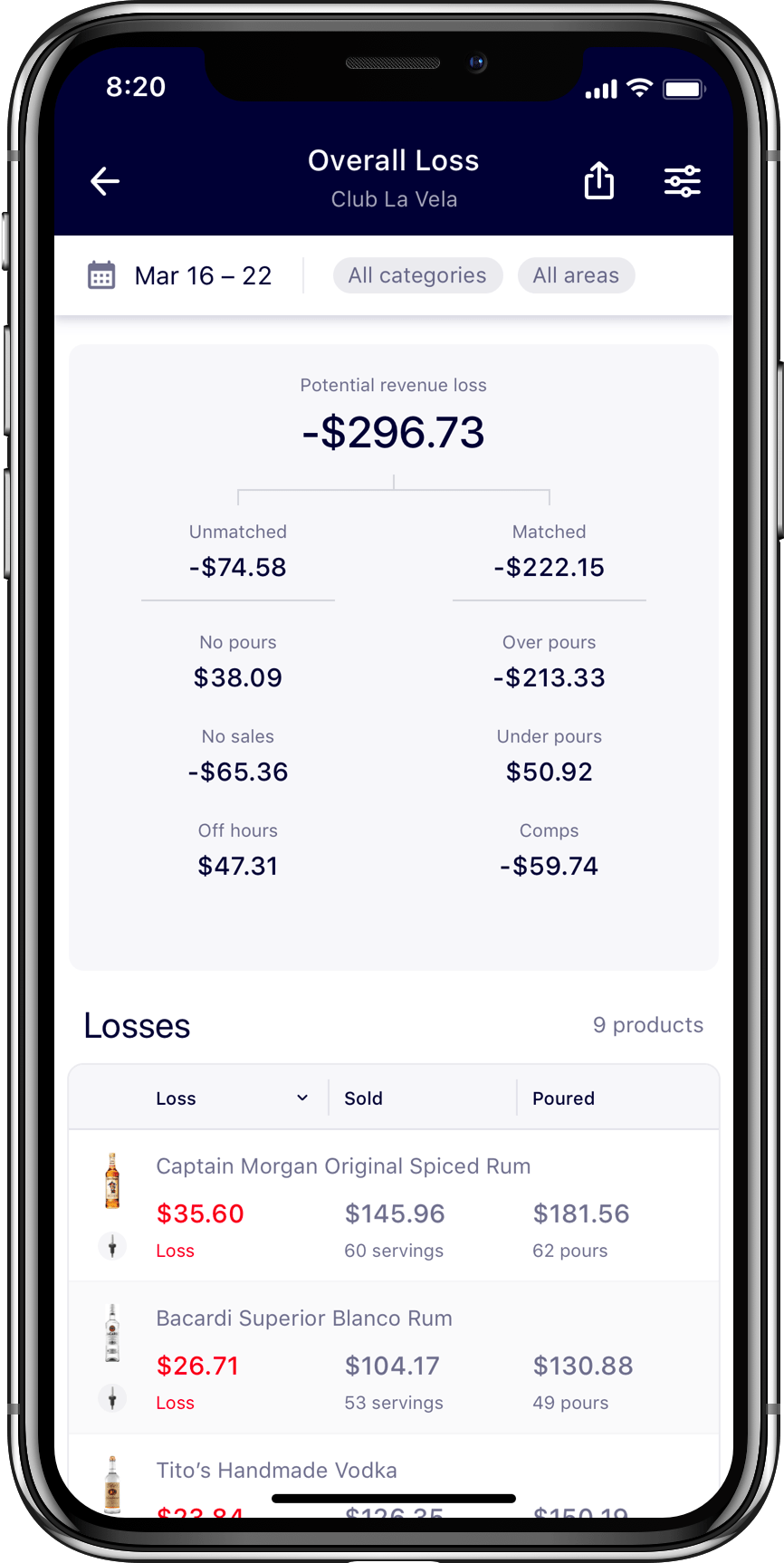Image resolution: width=784 pixels, height=1563 pixels.
Task: Open the filter settings sliders icon
Action: [683, 181]
